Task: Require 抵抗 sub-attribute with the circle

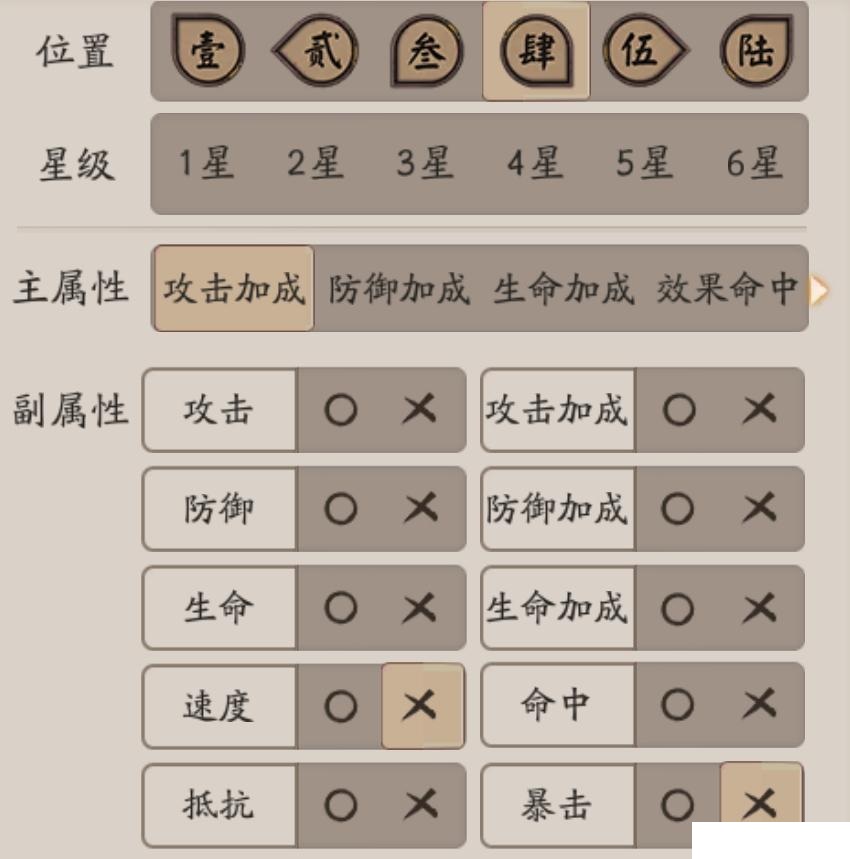Action: (x=341, y=805)
